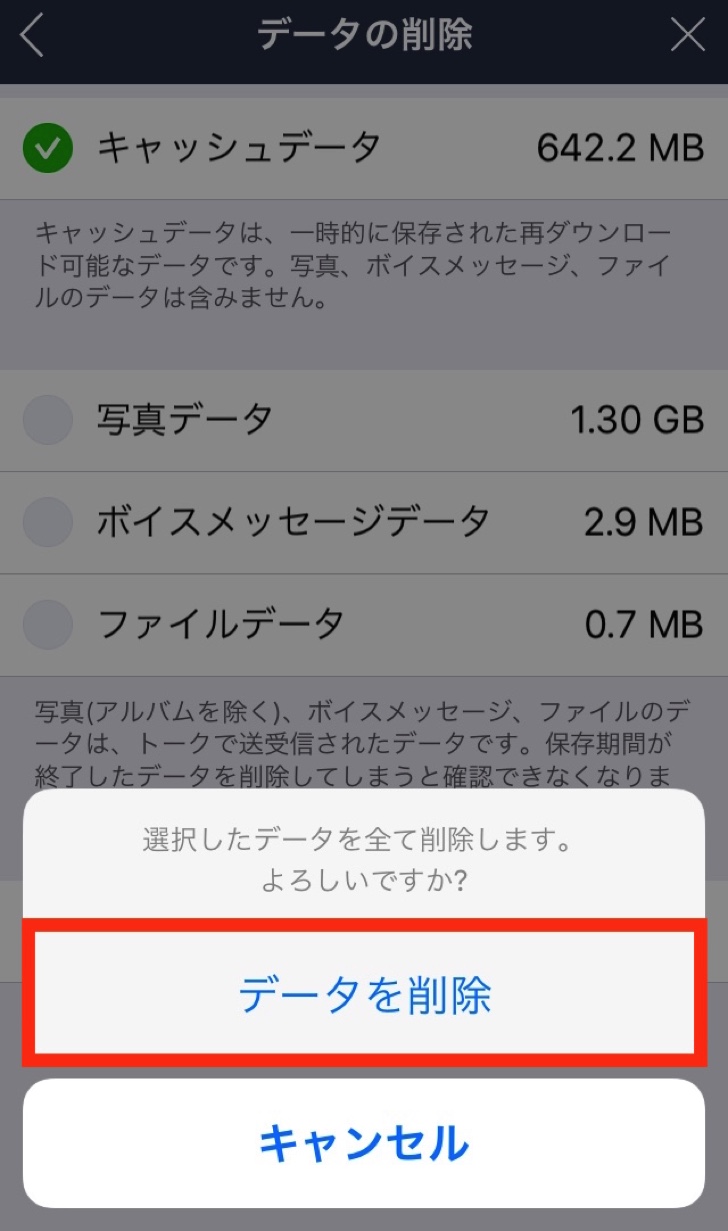Select the ボイスメッセージデータ checkbox
This screenshot has width=728, height=1231.
(47, 522)
